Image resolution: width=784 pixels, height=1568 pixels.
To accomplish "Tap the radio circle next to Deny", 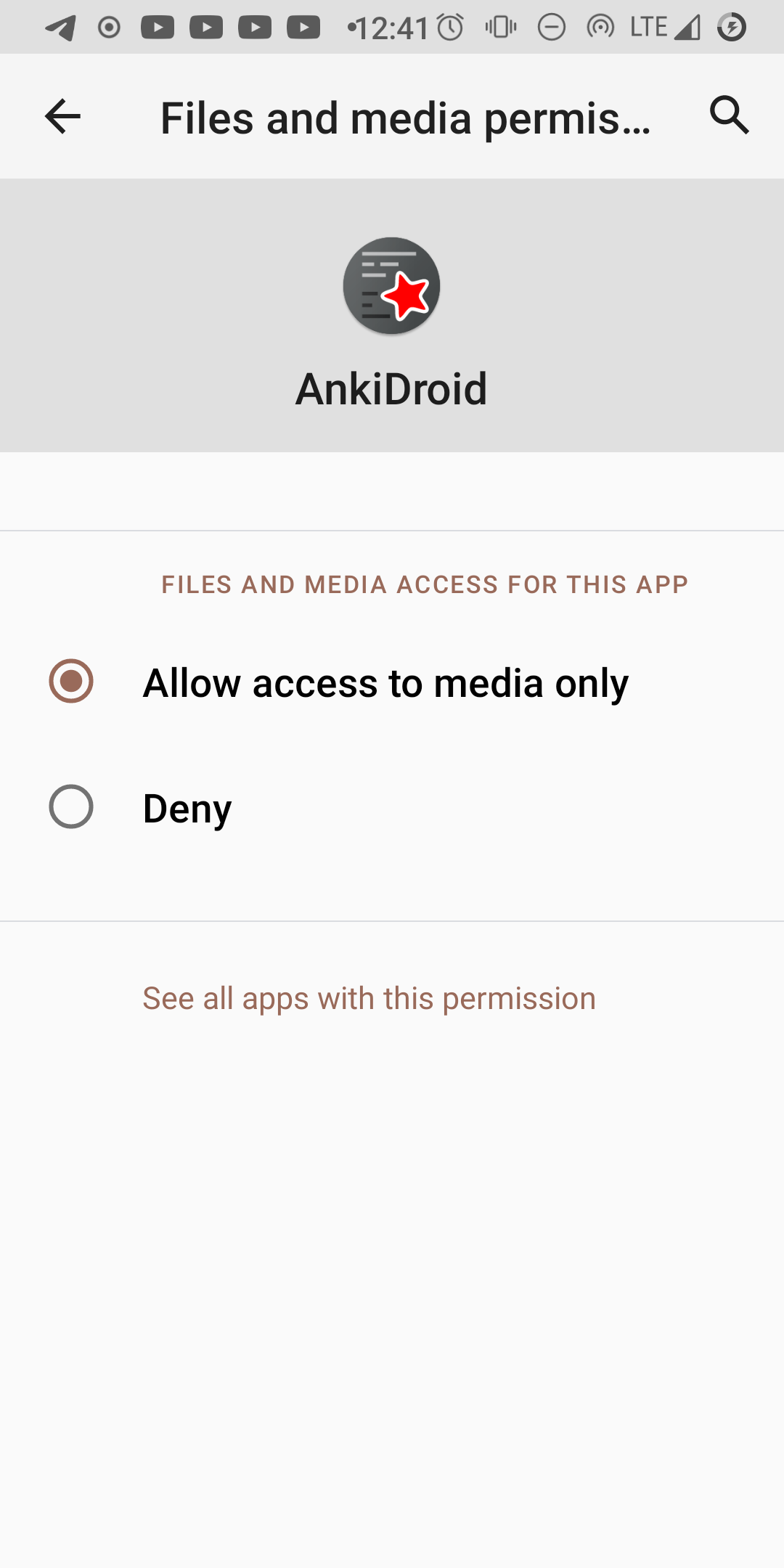I will coord(70,808).
